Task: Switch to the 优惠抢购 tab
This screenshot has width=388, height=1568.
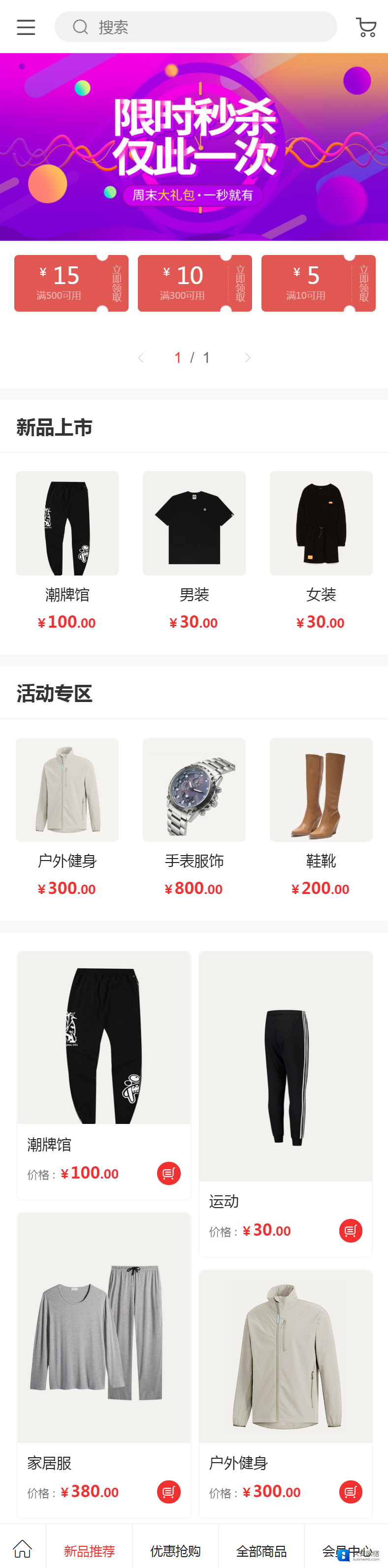Action: tap(175, 1550)
